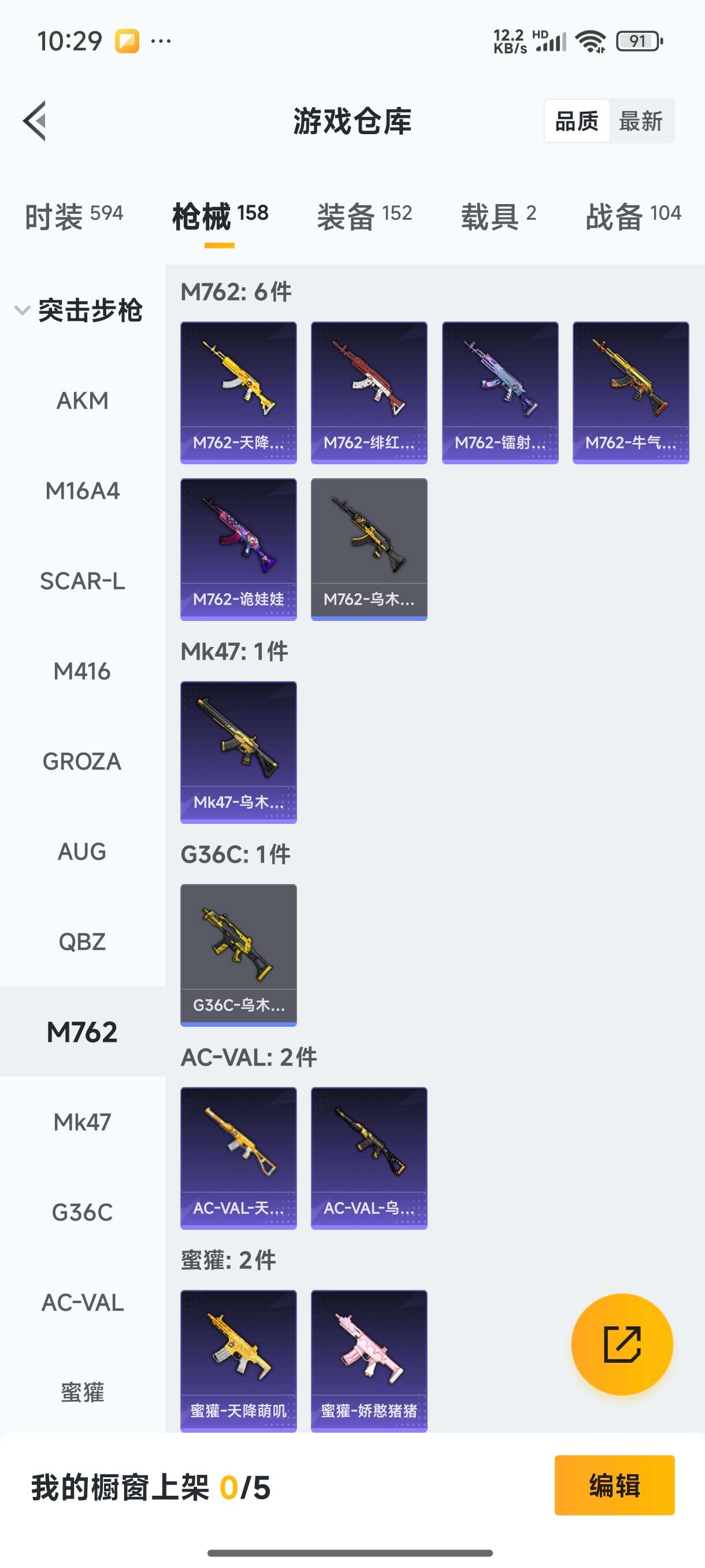Tap the 编辑 button
The width and height of the screenshot is (705, 1568).
click(x=614, y=1485)
